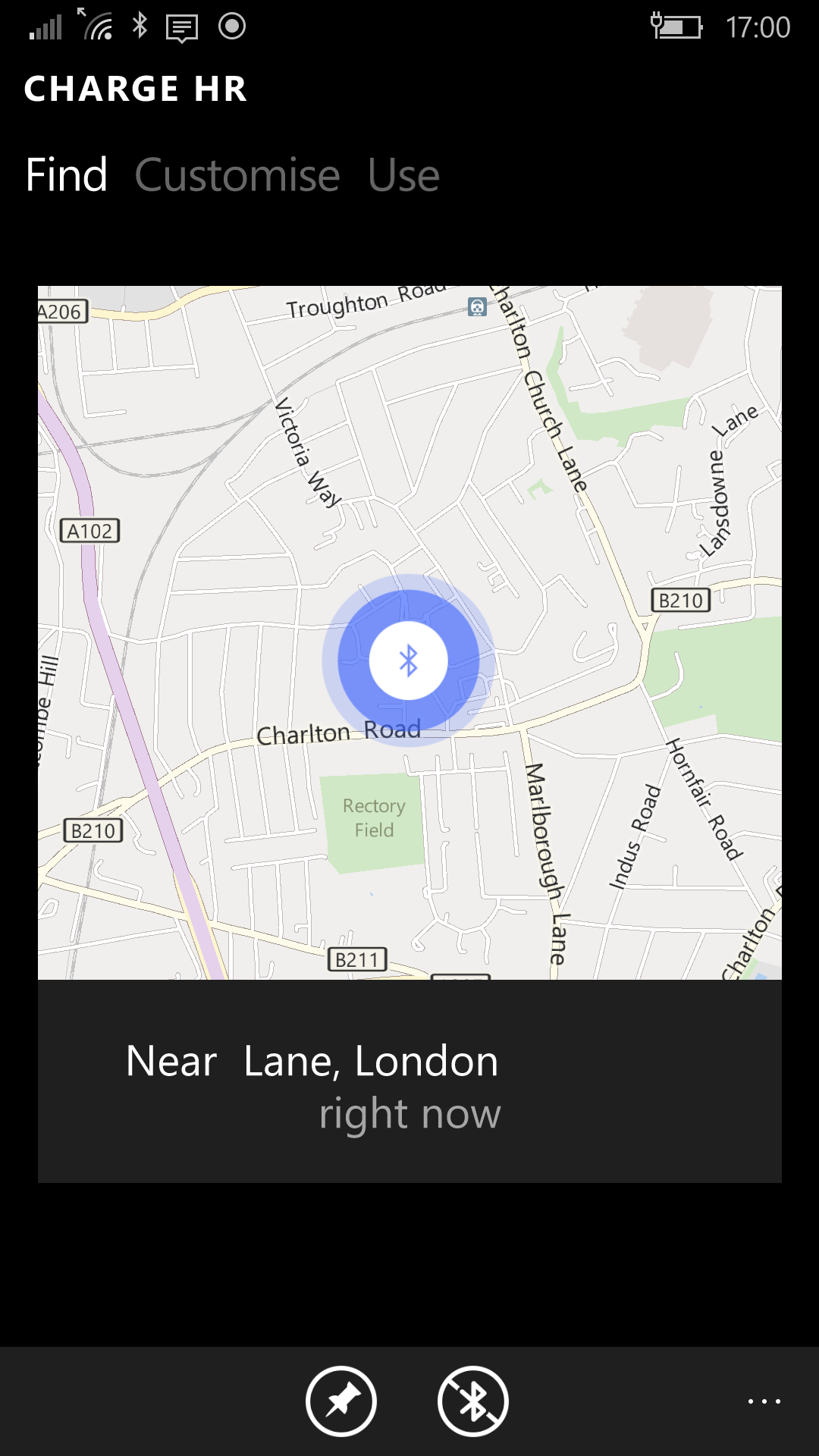Tap the pin icon in the app bar
The image size is (819, 1456).
[341, 1401]
